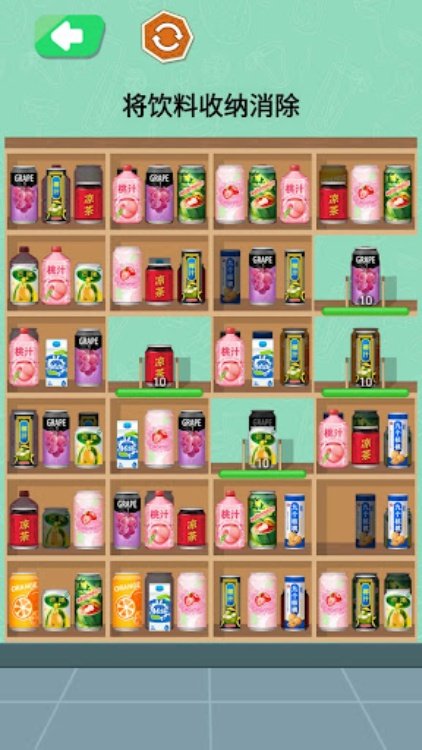
Task: Select the GRAPE can on the stand
Action: tap(366, 276)
